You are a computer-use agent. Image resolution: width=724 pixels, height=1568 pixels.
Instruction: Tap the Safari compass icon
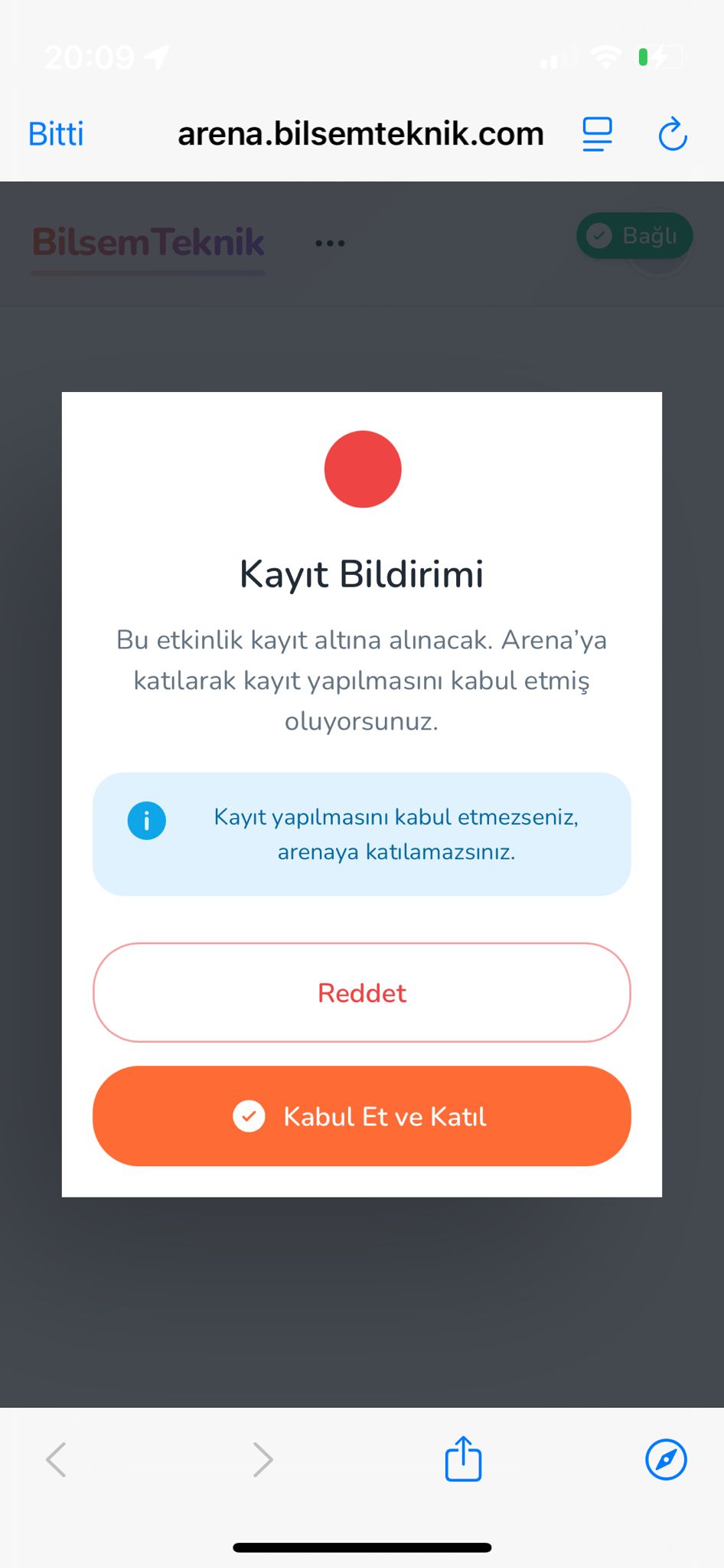(x=666, y=1459)
